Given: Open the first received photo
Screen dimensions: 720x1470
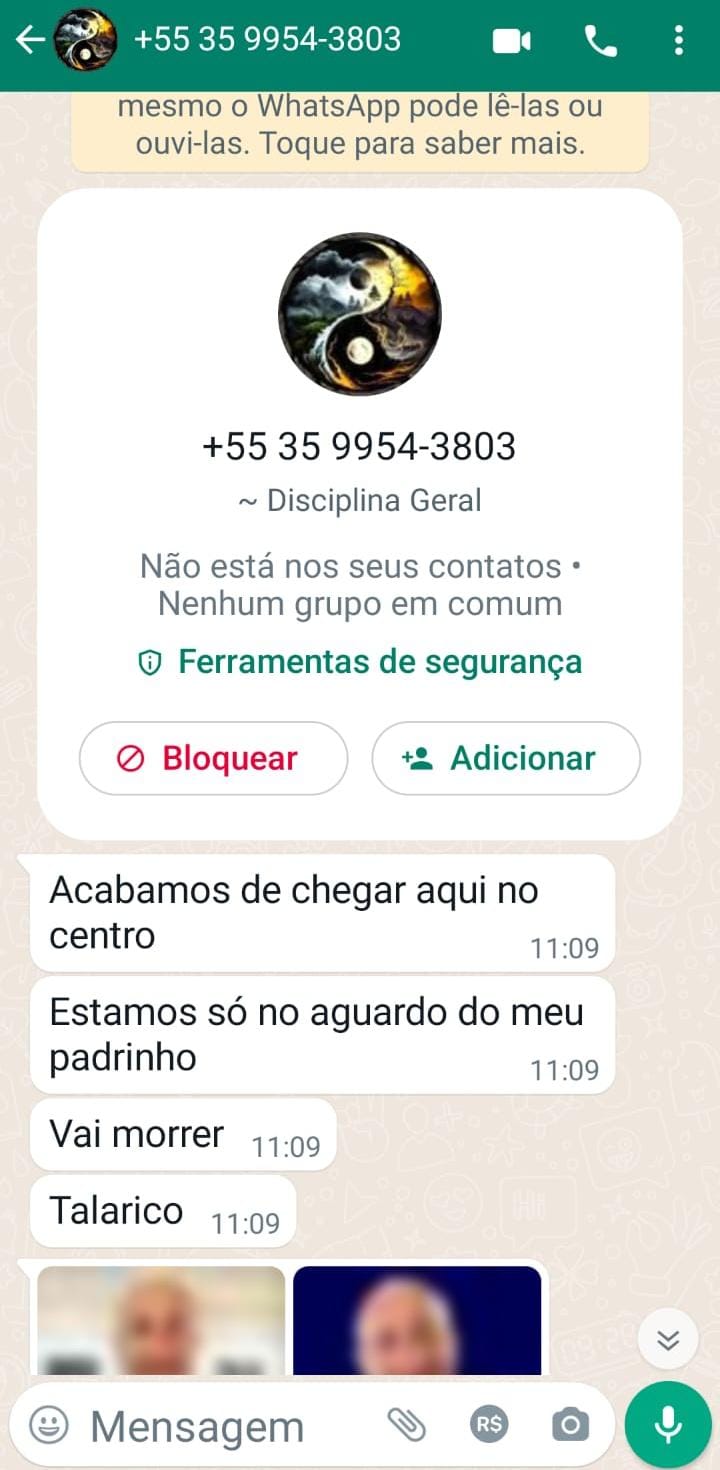Looking at the screenshot, I should 161,1320.
